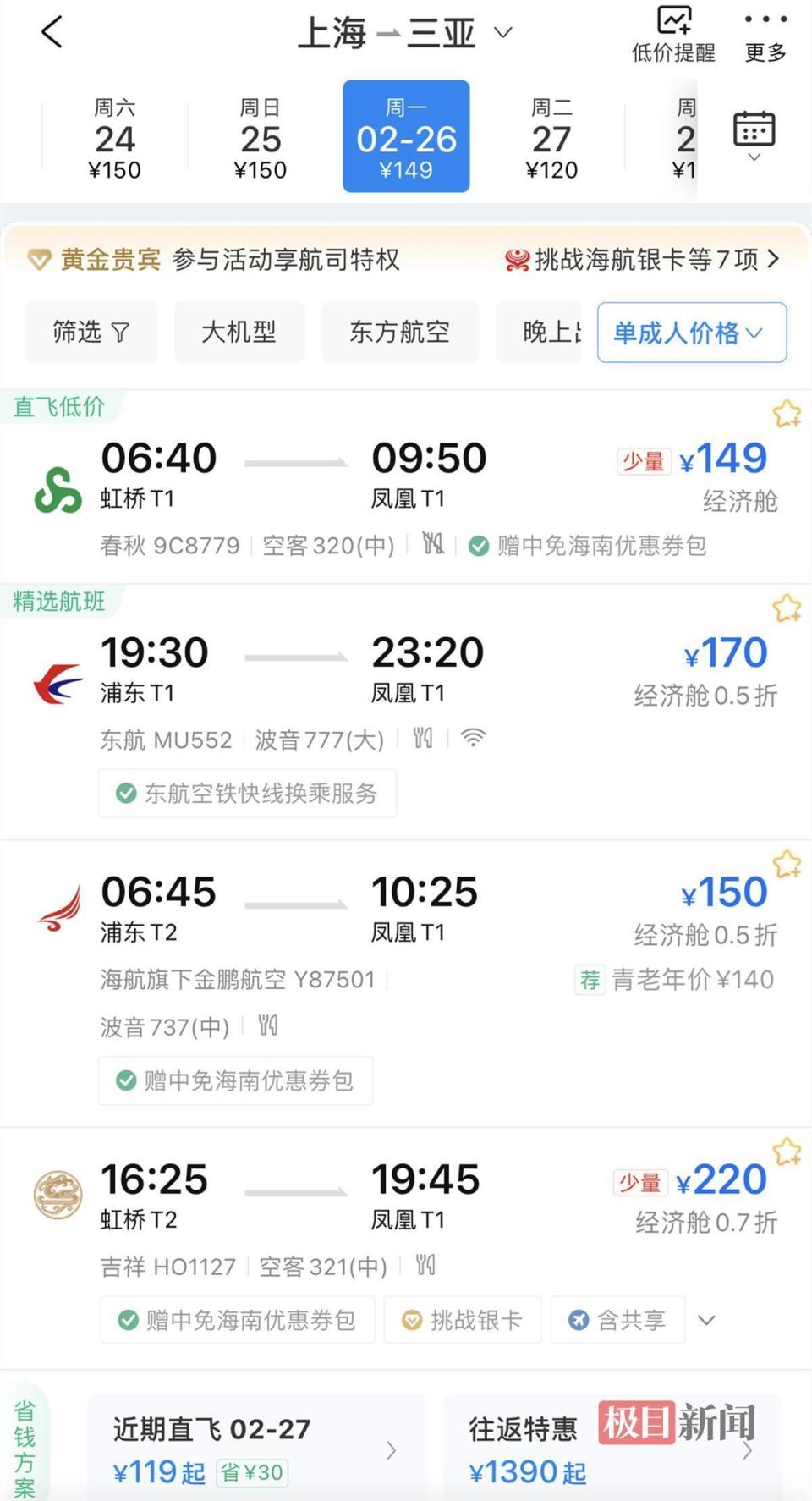View the 金鹏航空 Y87501 flight at ¥150
Screen dimensions: 812x1501
pyautogui.click(x=406, y=983)
